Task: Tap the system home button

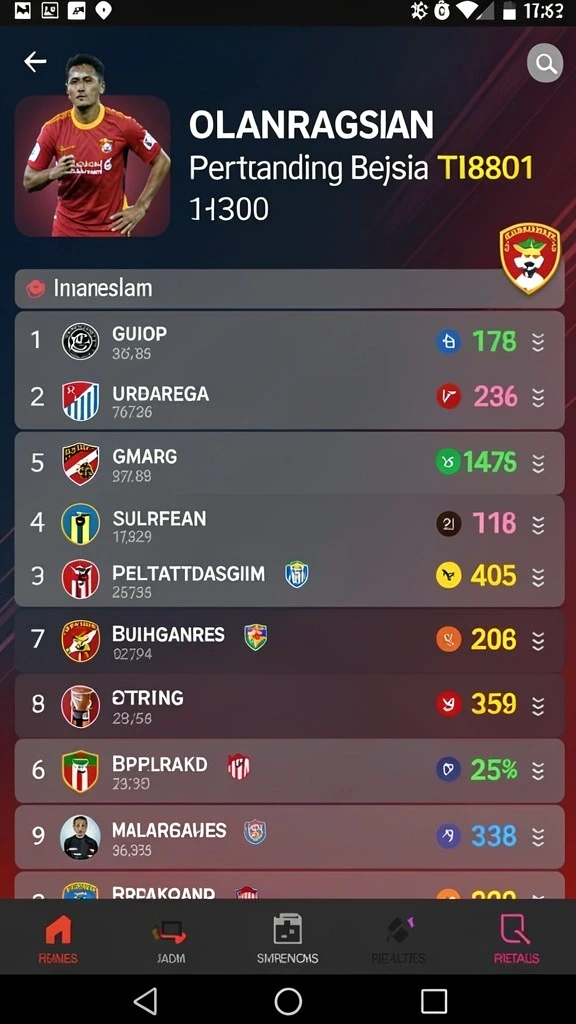Action: [288, 1000]
